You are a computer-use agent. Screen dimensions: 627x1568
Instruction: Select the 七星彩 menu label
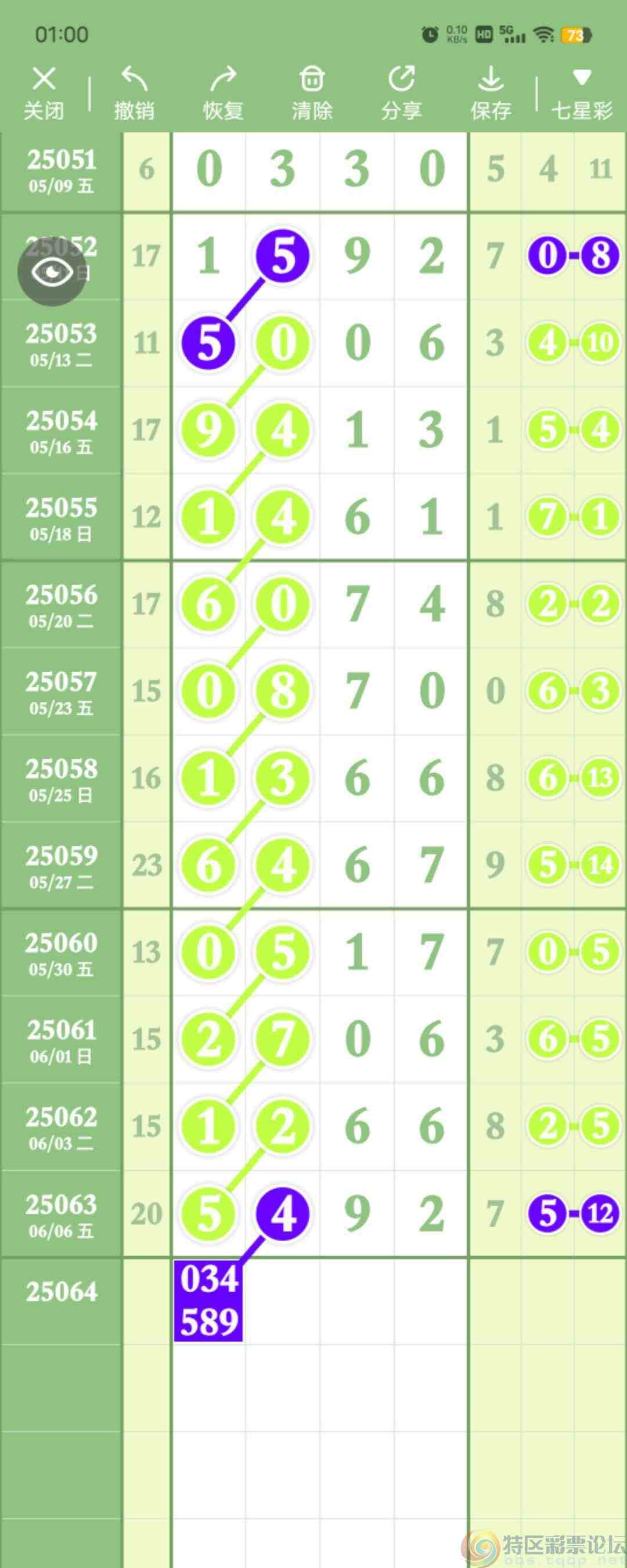[581, 110]
